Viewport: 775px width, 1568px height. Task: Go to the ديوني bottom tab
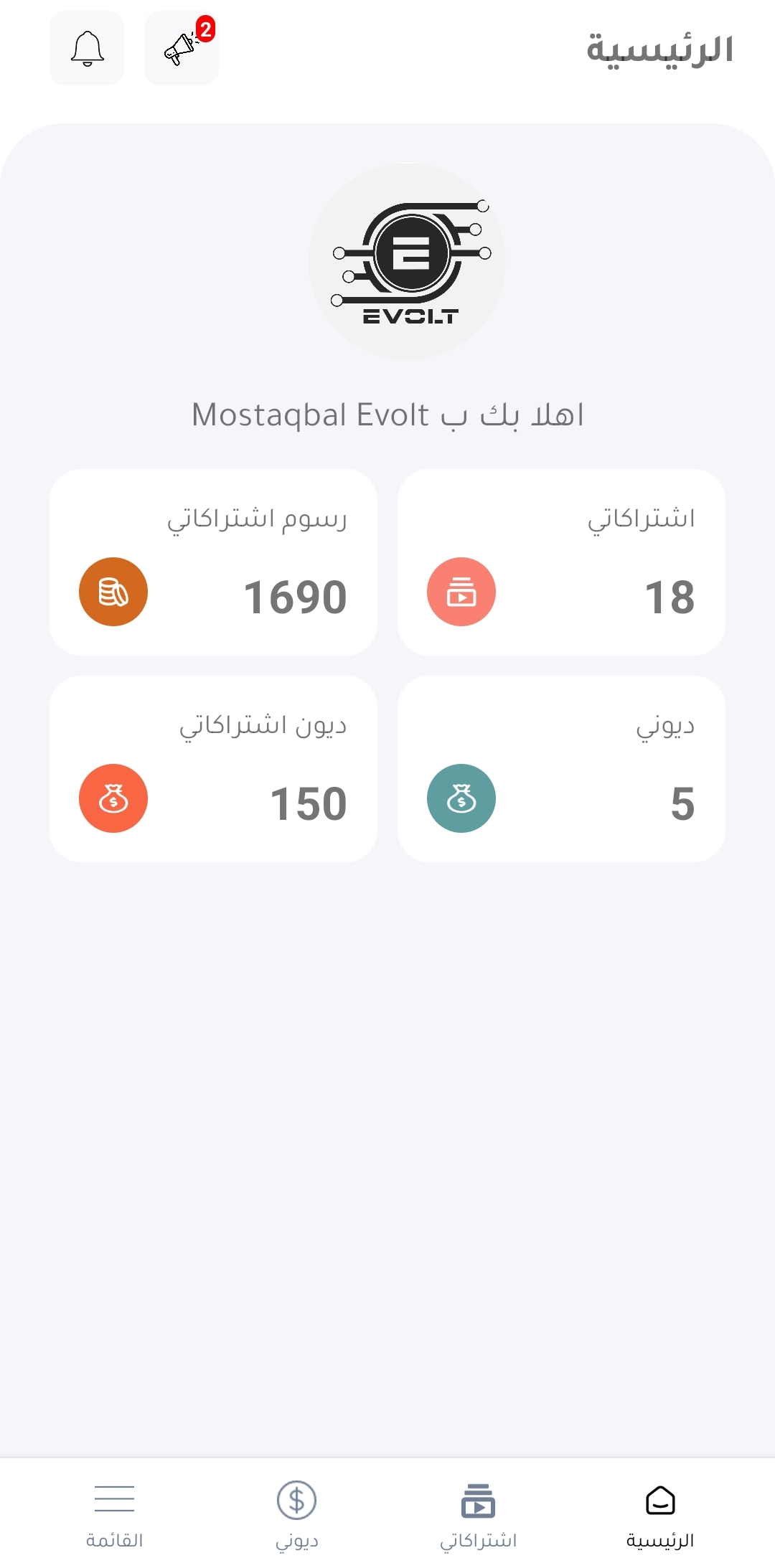click(x=296, y=1515)
